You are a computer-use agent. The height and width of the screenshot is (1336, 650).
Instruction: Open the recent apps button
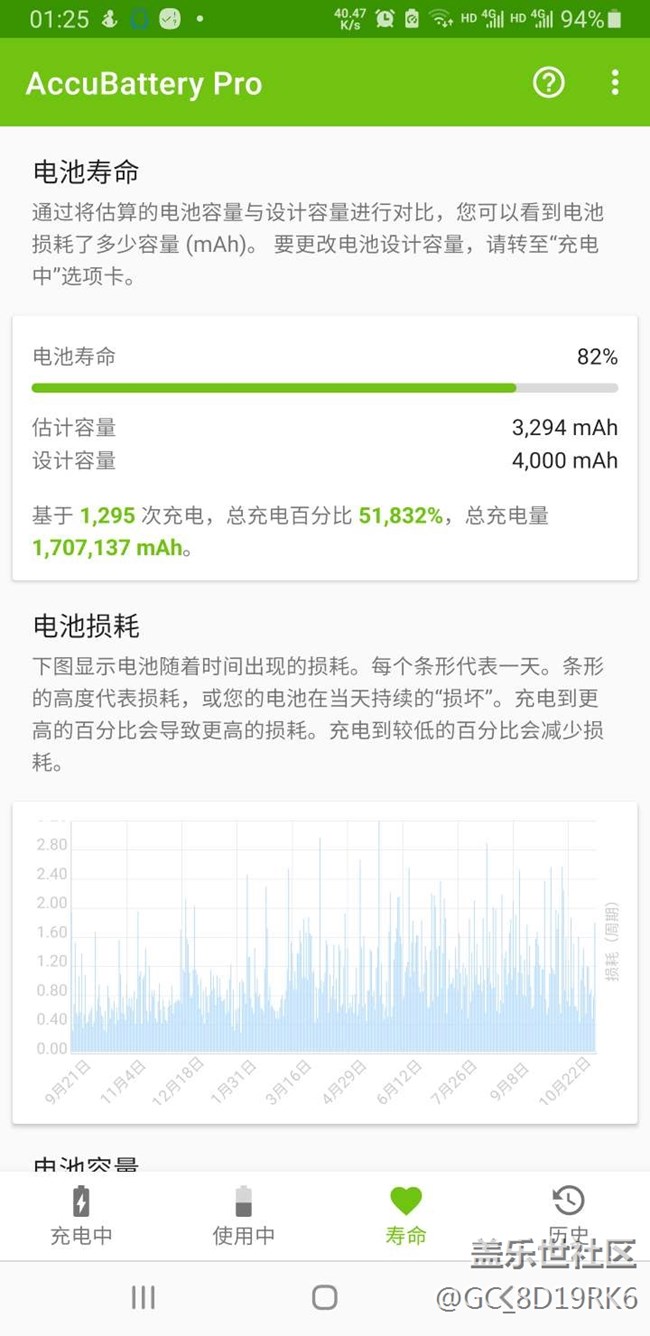144,1298
